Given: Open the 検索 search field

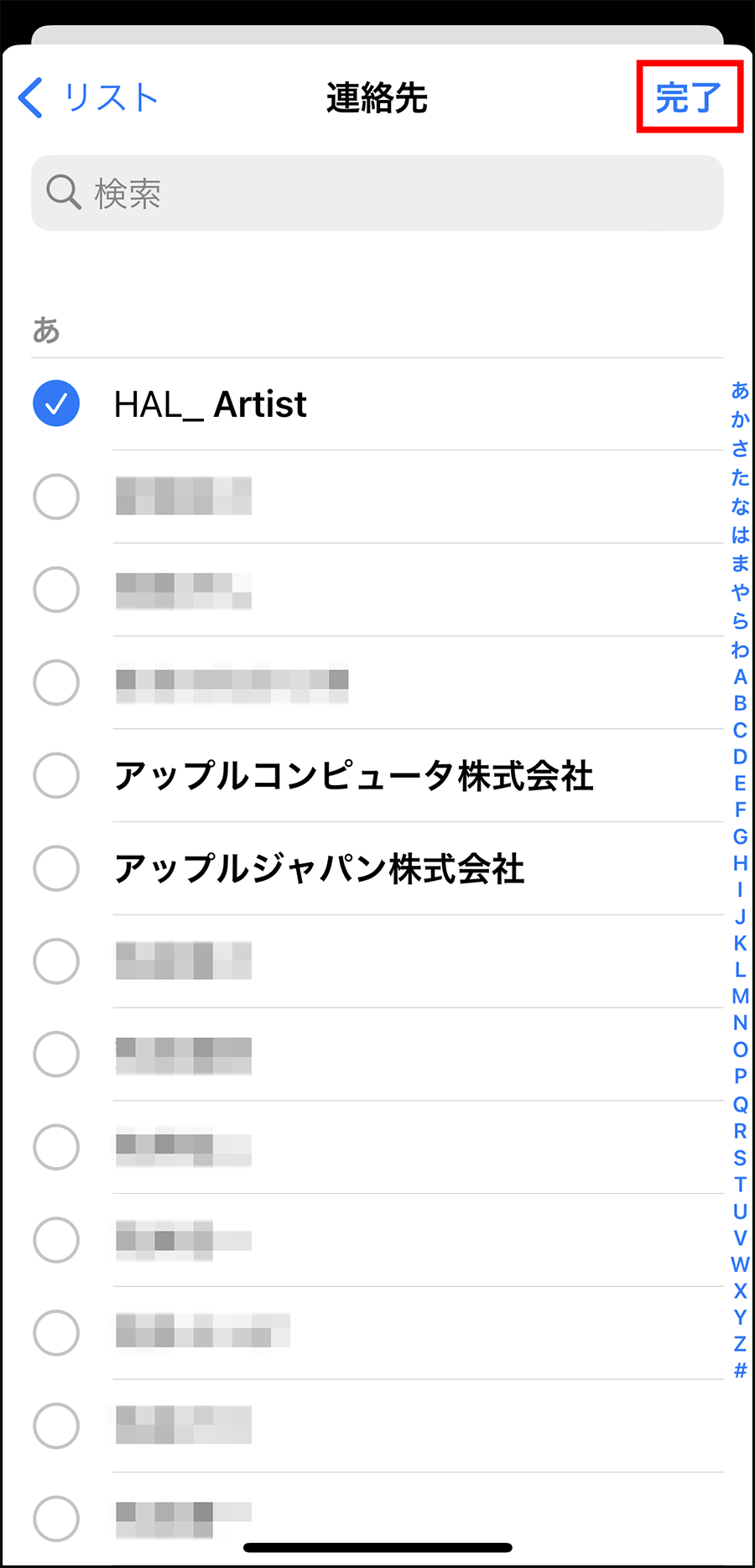Looking at the screenshot, I should coord(377,193).
